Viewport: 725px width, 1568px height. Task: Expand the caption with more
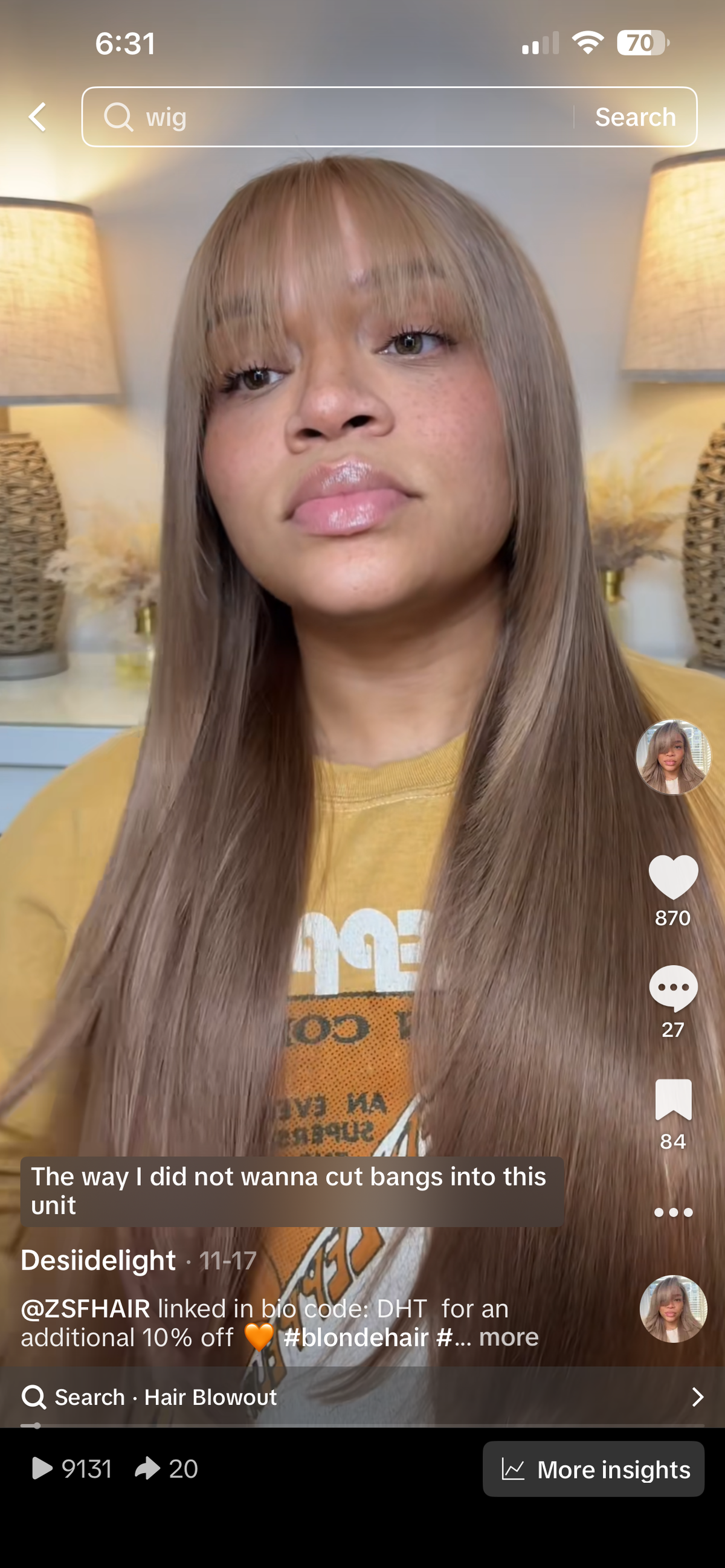508,1337
